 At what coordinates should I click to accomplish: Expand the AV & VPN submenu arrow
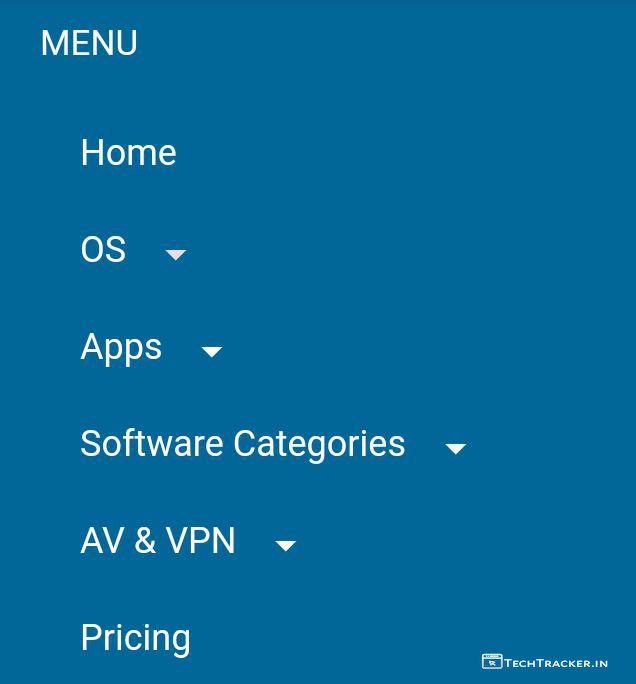285,545
